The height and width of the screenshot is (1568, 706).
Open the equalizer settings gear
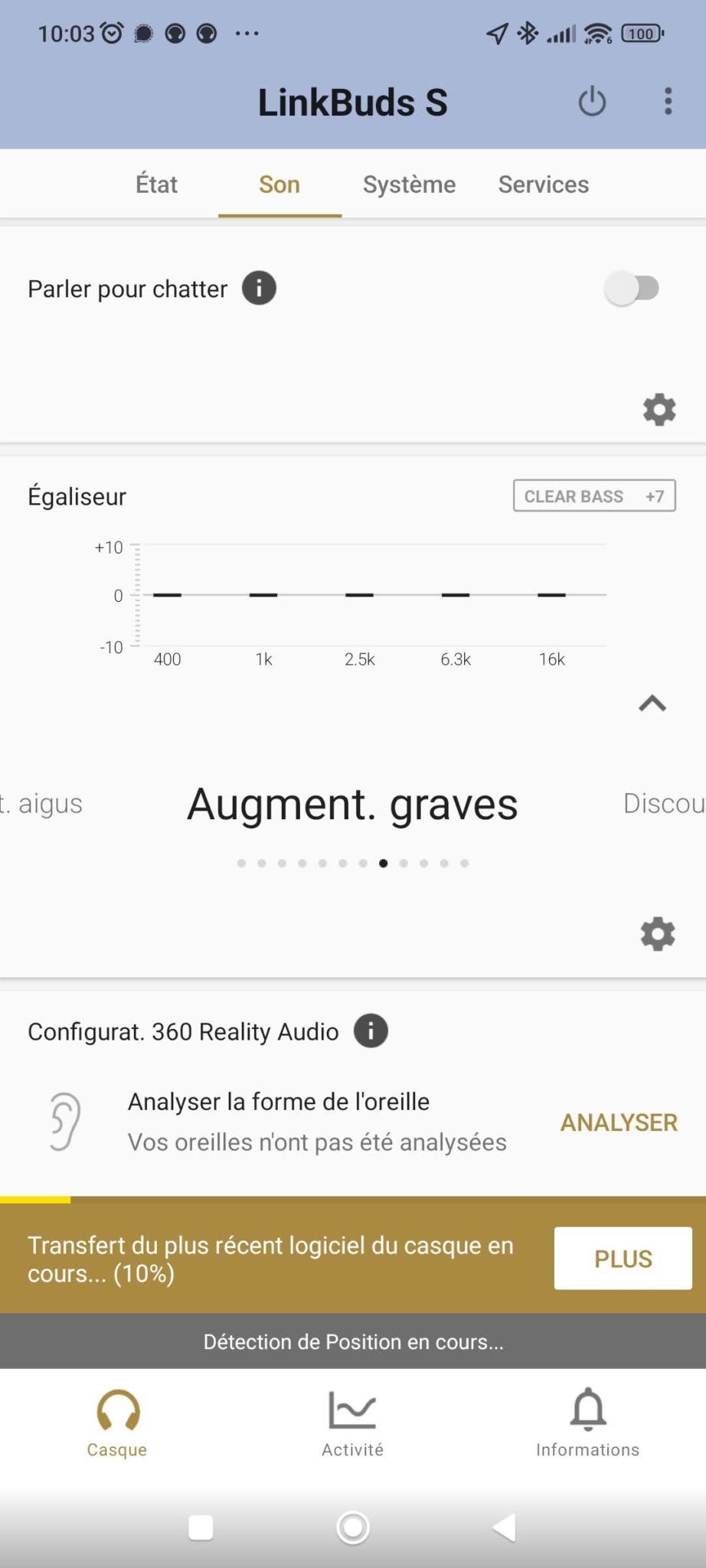tap(658, 934)
